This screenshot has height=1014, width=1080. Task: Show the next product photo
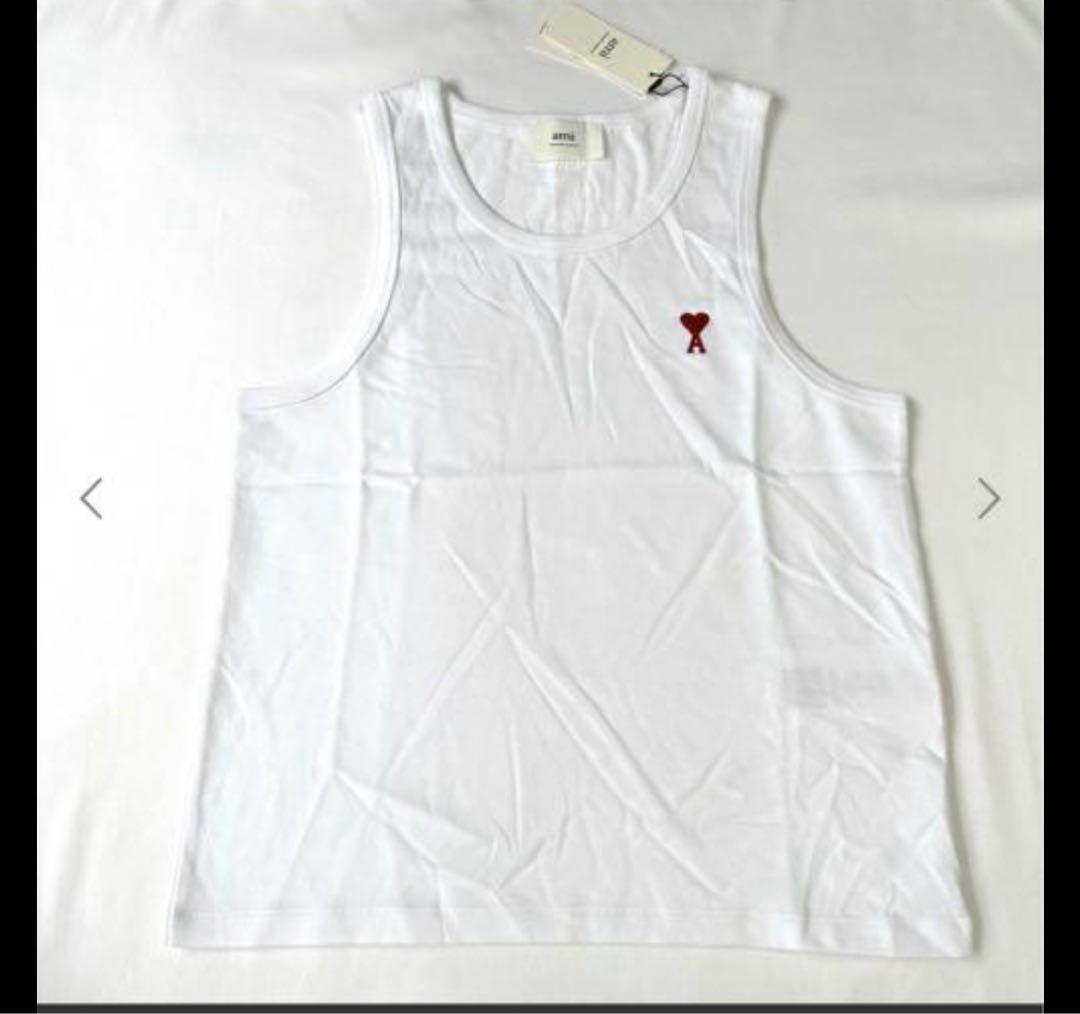[988, 498]
